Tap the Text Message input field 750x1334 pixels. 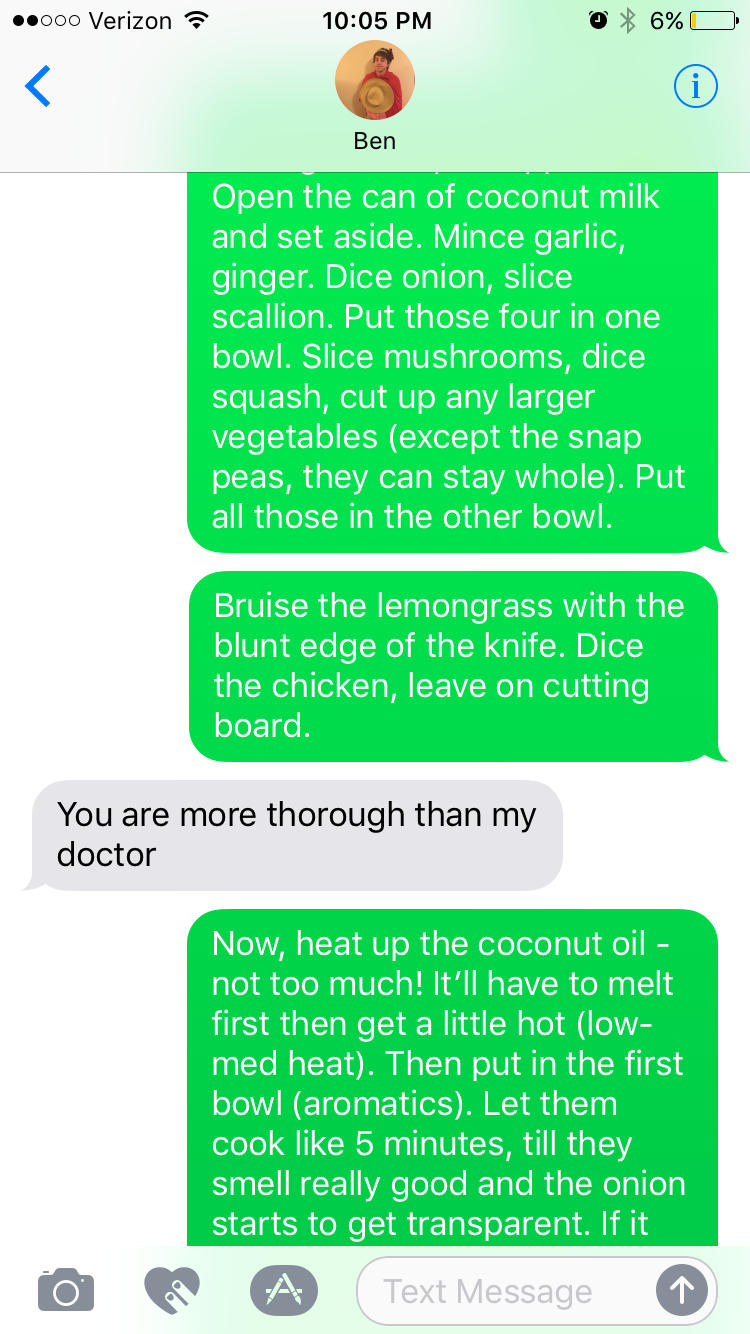click(500, 1291)
